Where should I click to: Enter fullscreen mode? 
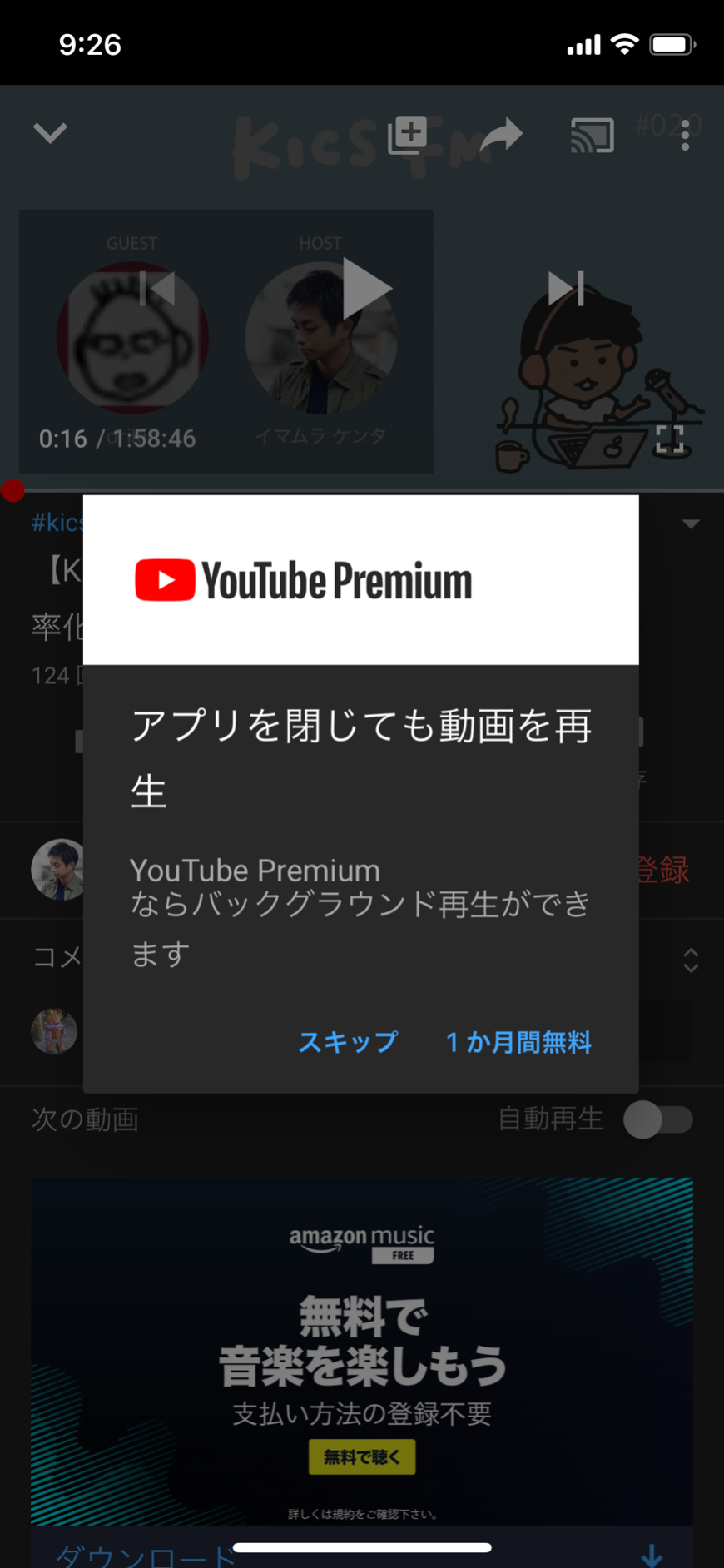click(x=670, y=439)
